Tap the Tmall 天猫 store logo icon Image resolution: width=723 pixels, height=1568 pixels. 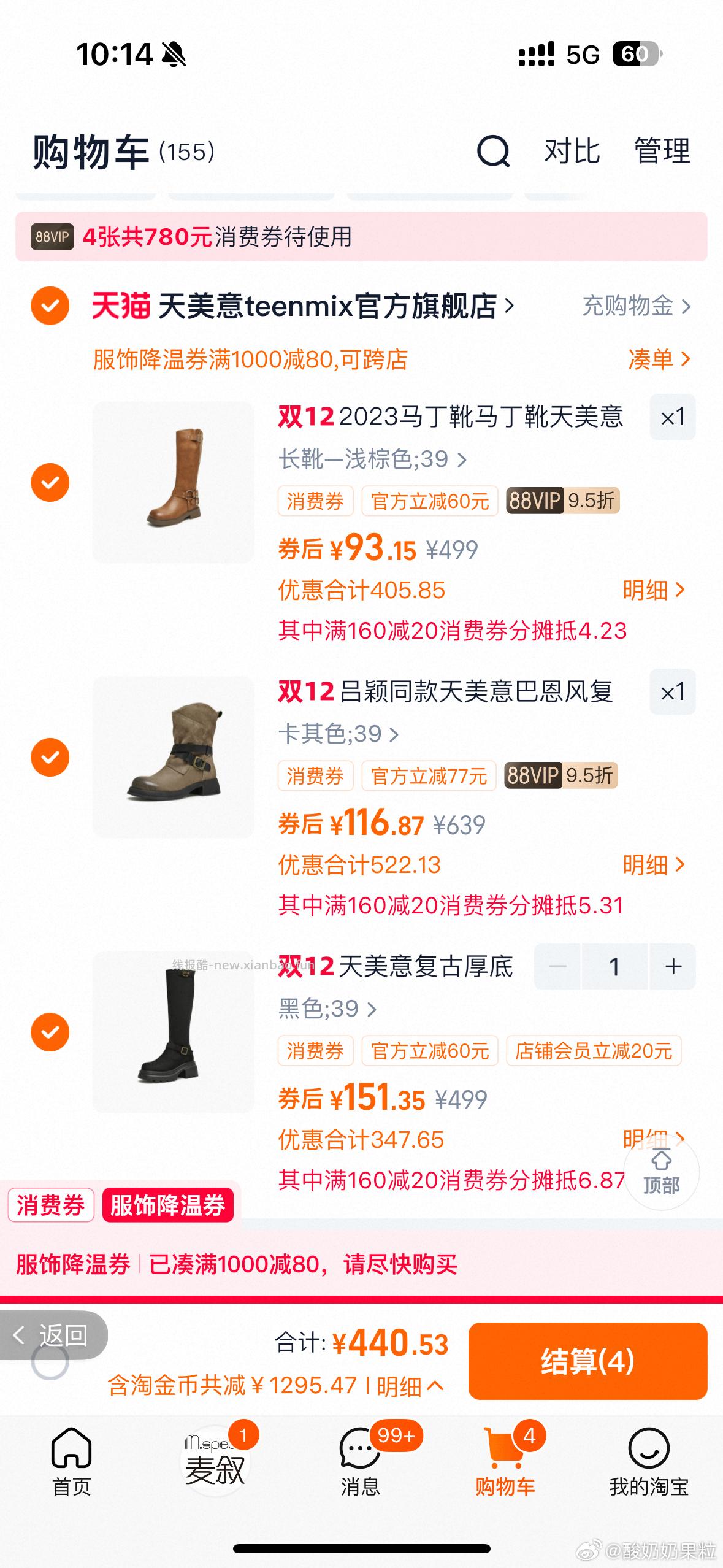point(121,306)
